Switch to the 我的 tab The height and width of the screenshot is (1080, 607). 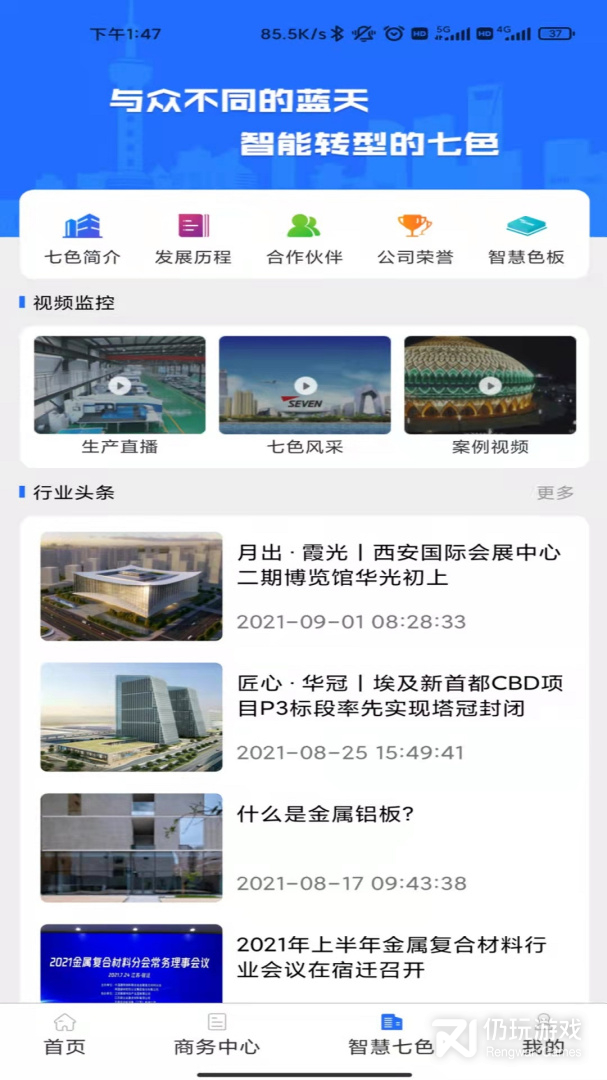[x=543, y=1034]
